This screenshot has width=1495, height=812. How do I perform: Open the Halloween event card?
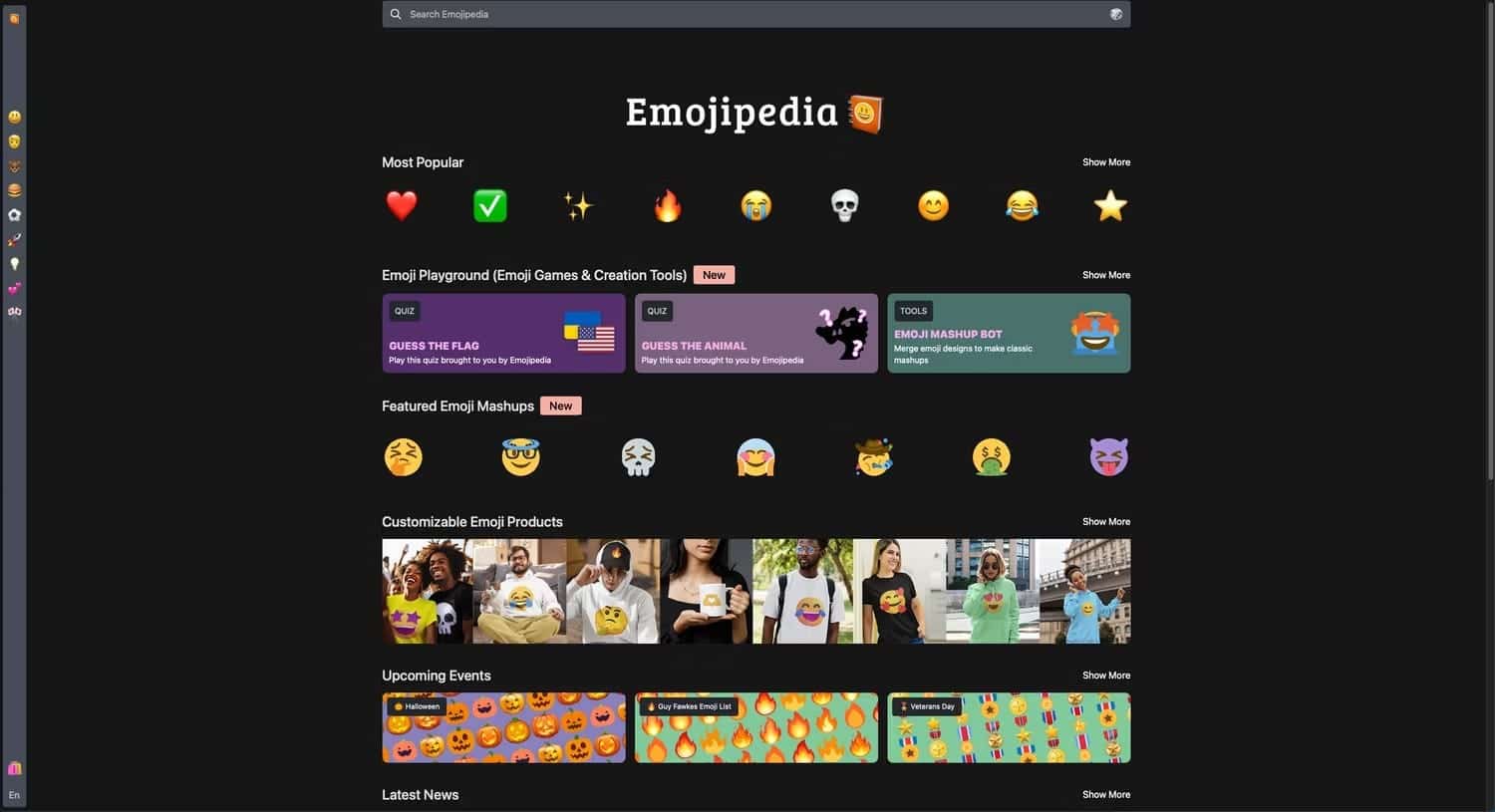click(x=503, y=728)
